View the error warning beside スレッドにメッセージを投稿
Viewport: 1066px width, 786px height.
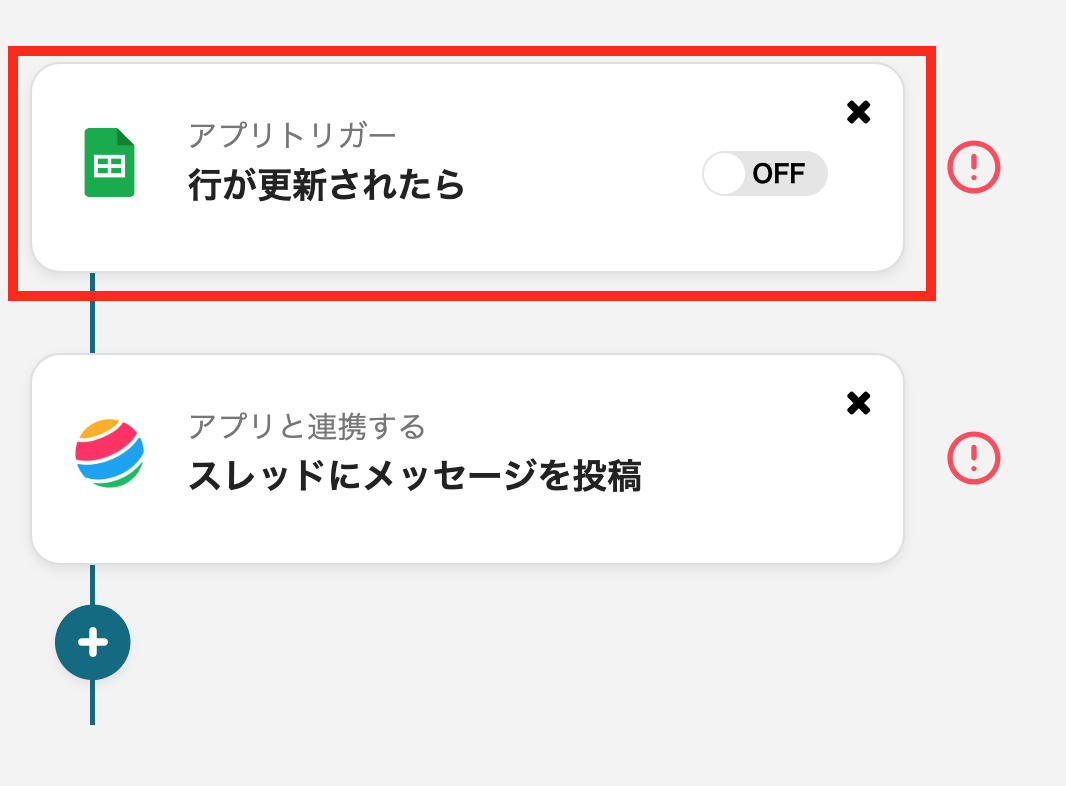tap(974, 458)
